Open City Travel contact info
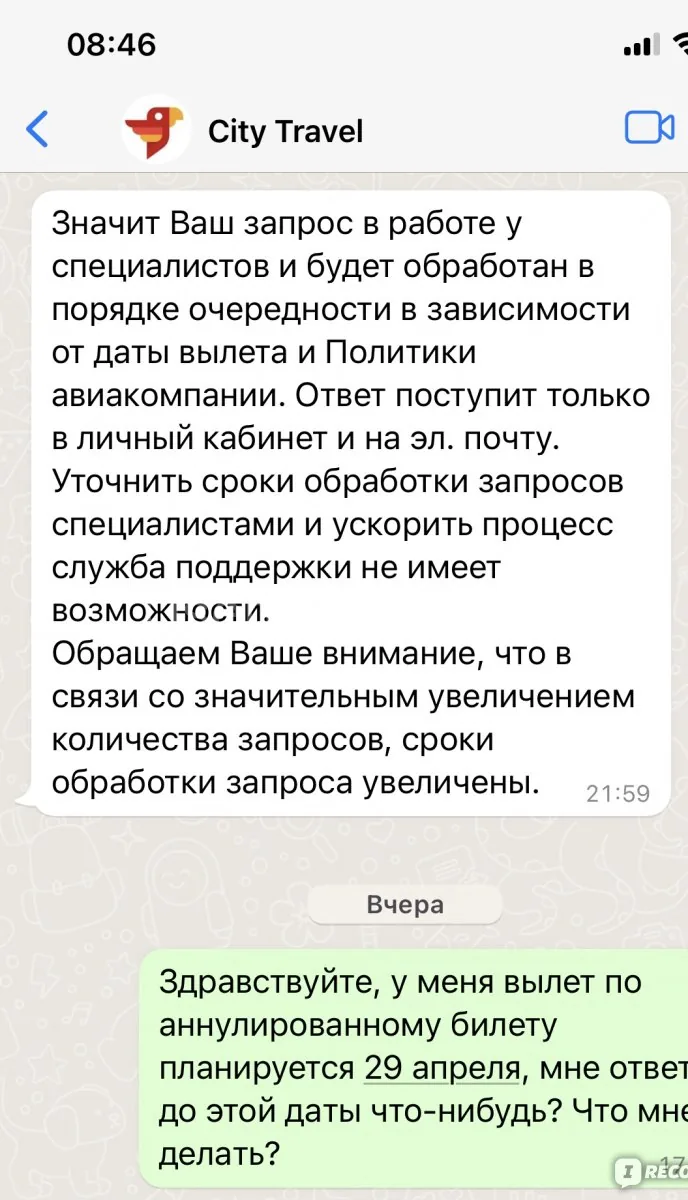 [x=285, y=131]
